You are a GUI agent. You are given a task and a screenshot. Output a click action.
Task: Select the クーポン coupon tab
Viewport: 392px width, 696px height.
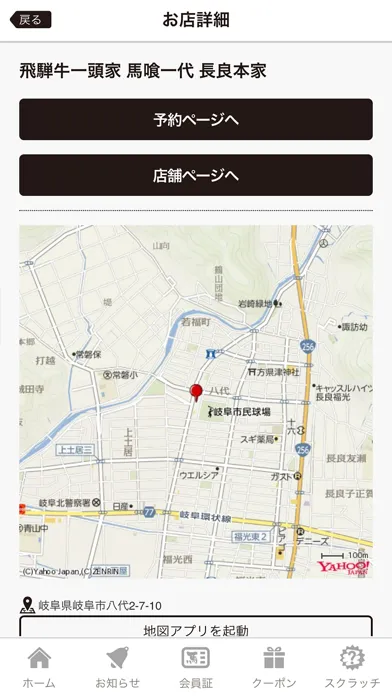[x=274, y=667]
